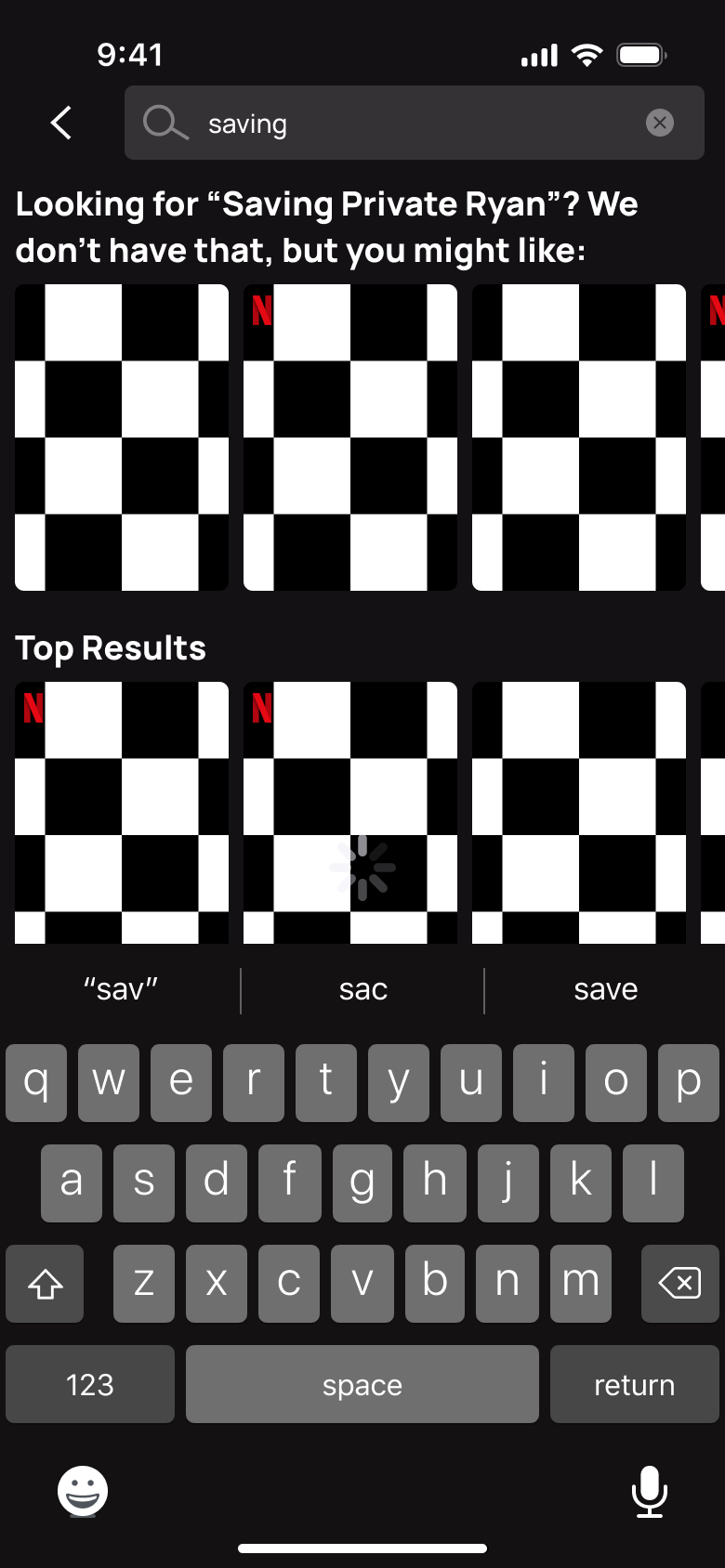Open the first suggested title under 'you might like'
This screenshot has width=725, height=1568.
point(122,438)
